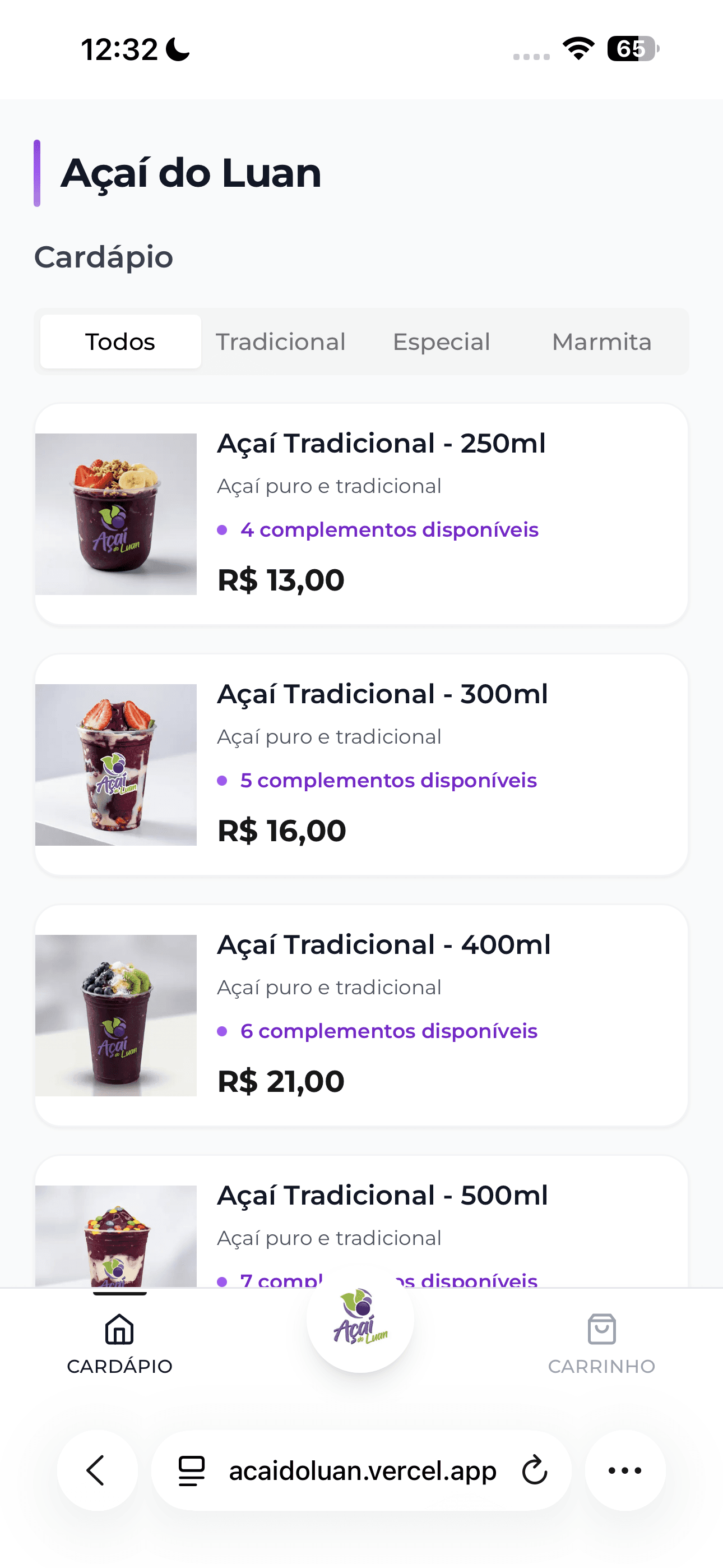The width and height of the screenshot is (723, 1568).
Task: Go back using the browser back arrow
Action: [x=96, y=1471]
